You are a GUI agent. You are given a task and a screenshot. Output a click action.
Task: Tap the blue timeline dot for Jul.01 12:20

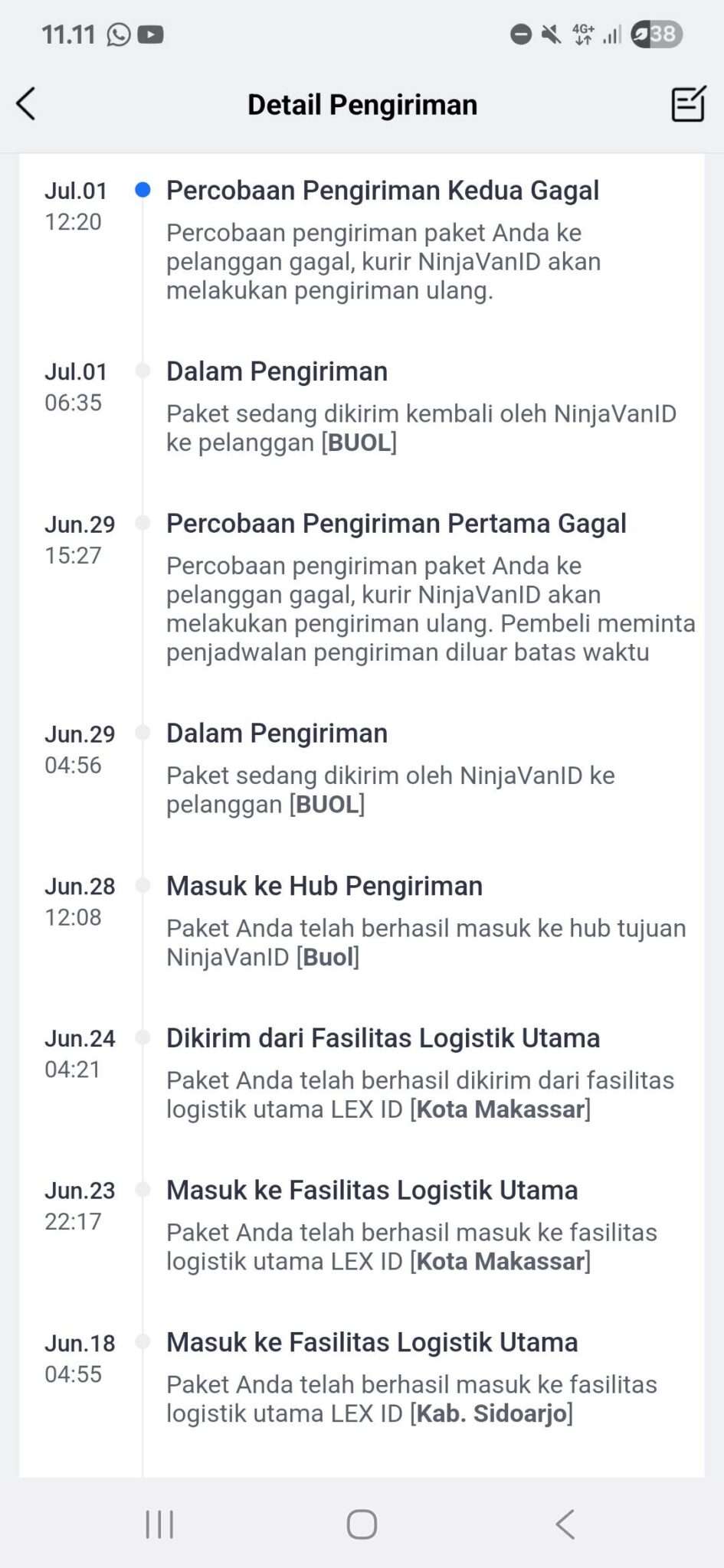click(143, 189)
